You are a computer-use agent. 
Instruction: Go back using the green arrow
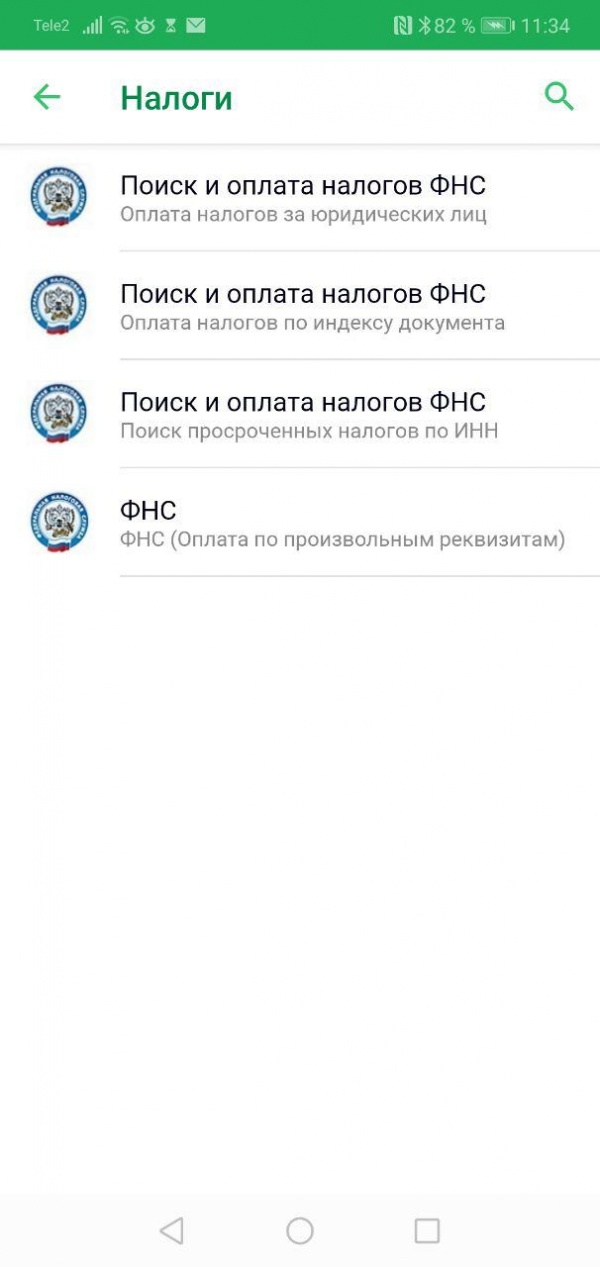(47, 97)
